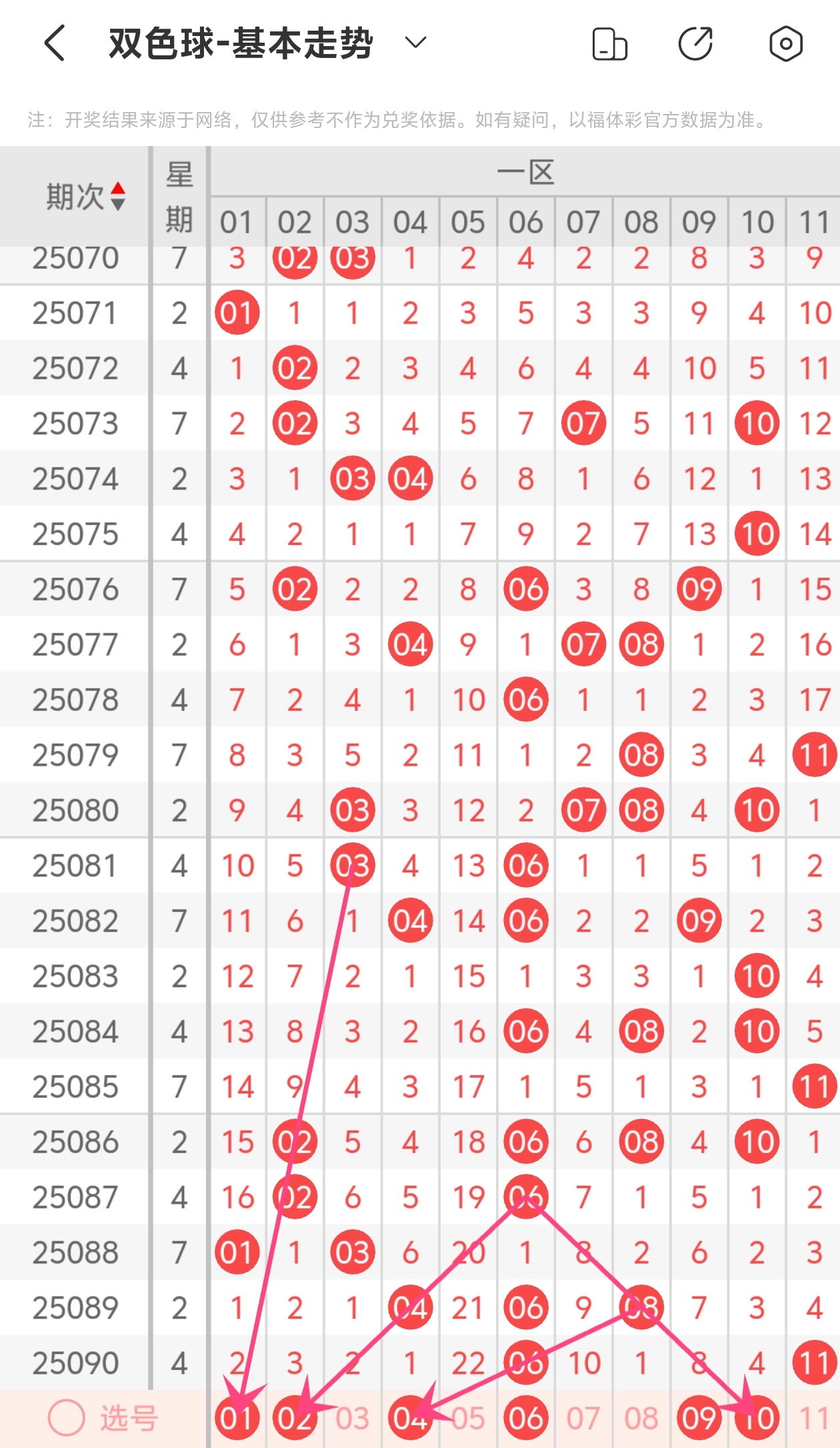Viewport: 840px width, 1448px height.
Task: Select number 11 in the pick row
Action: (x=814, y=1419)
